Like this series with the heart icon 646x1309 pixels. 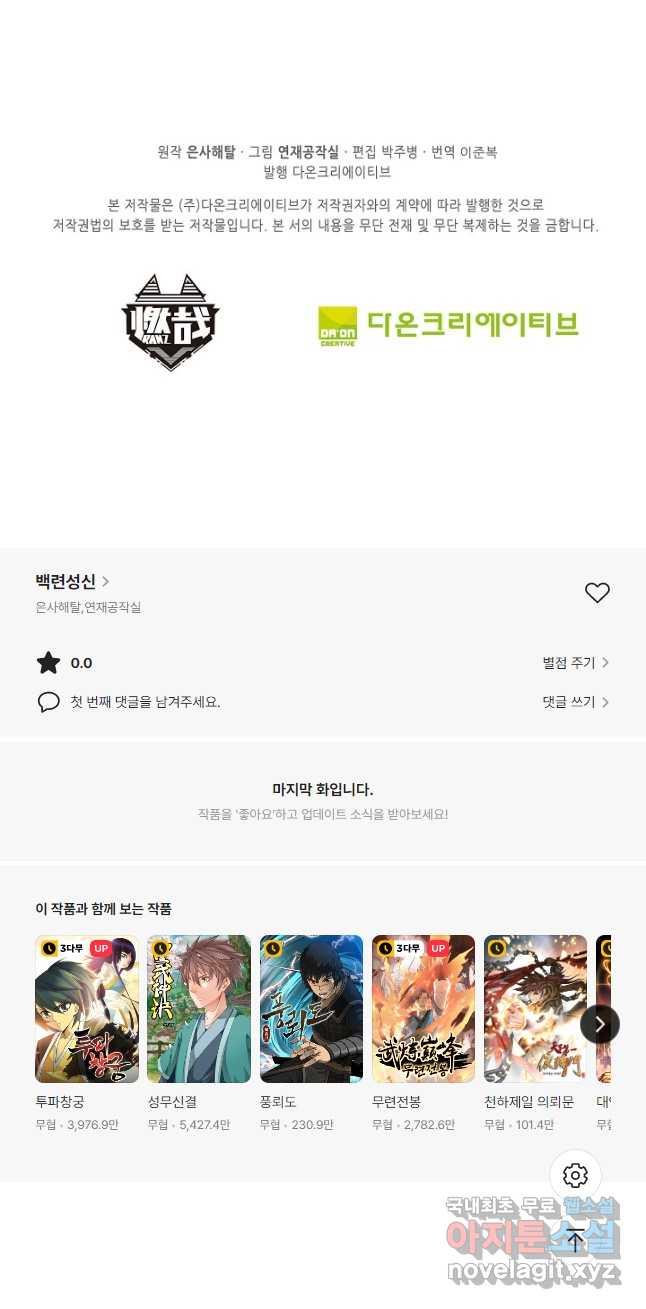coord(597,593)
